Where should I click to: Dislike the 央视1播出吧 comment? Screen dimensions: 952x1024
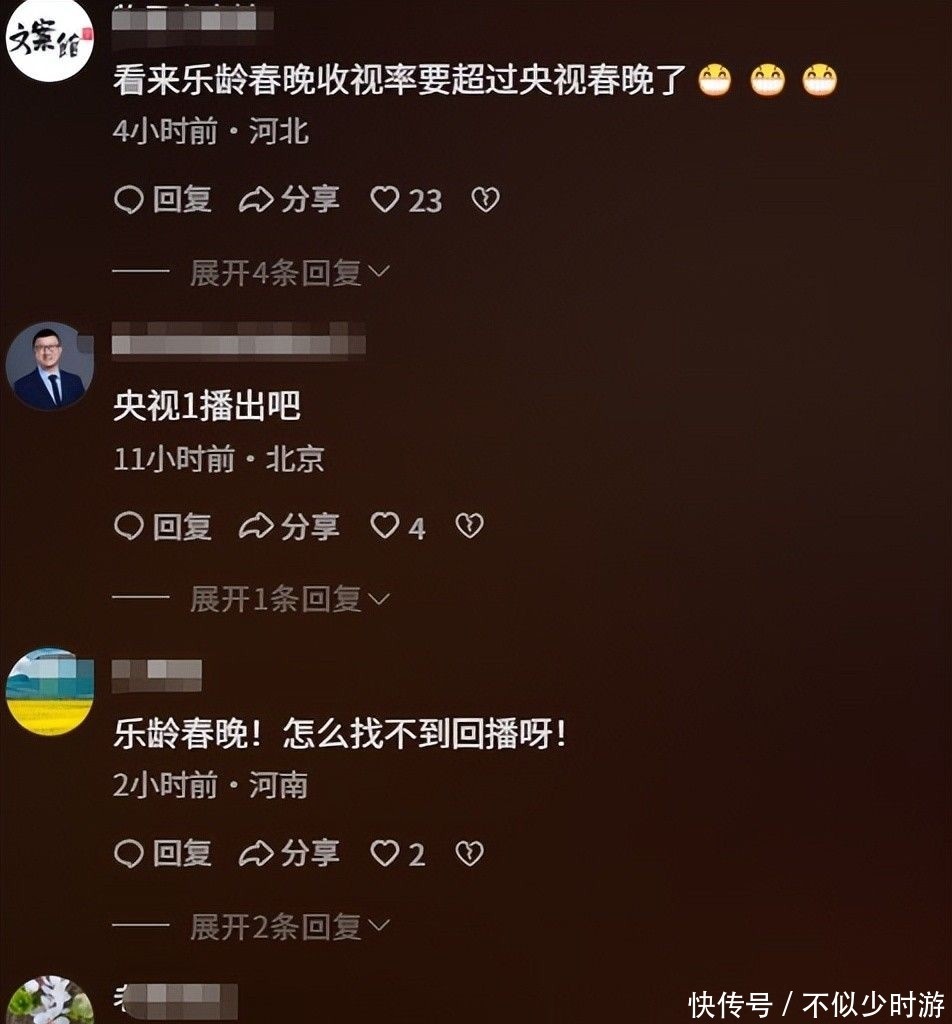click(x=469, y=526)
